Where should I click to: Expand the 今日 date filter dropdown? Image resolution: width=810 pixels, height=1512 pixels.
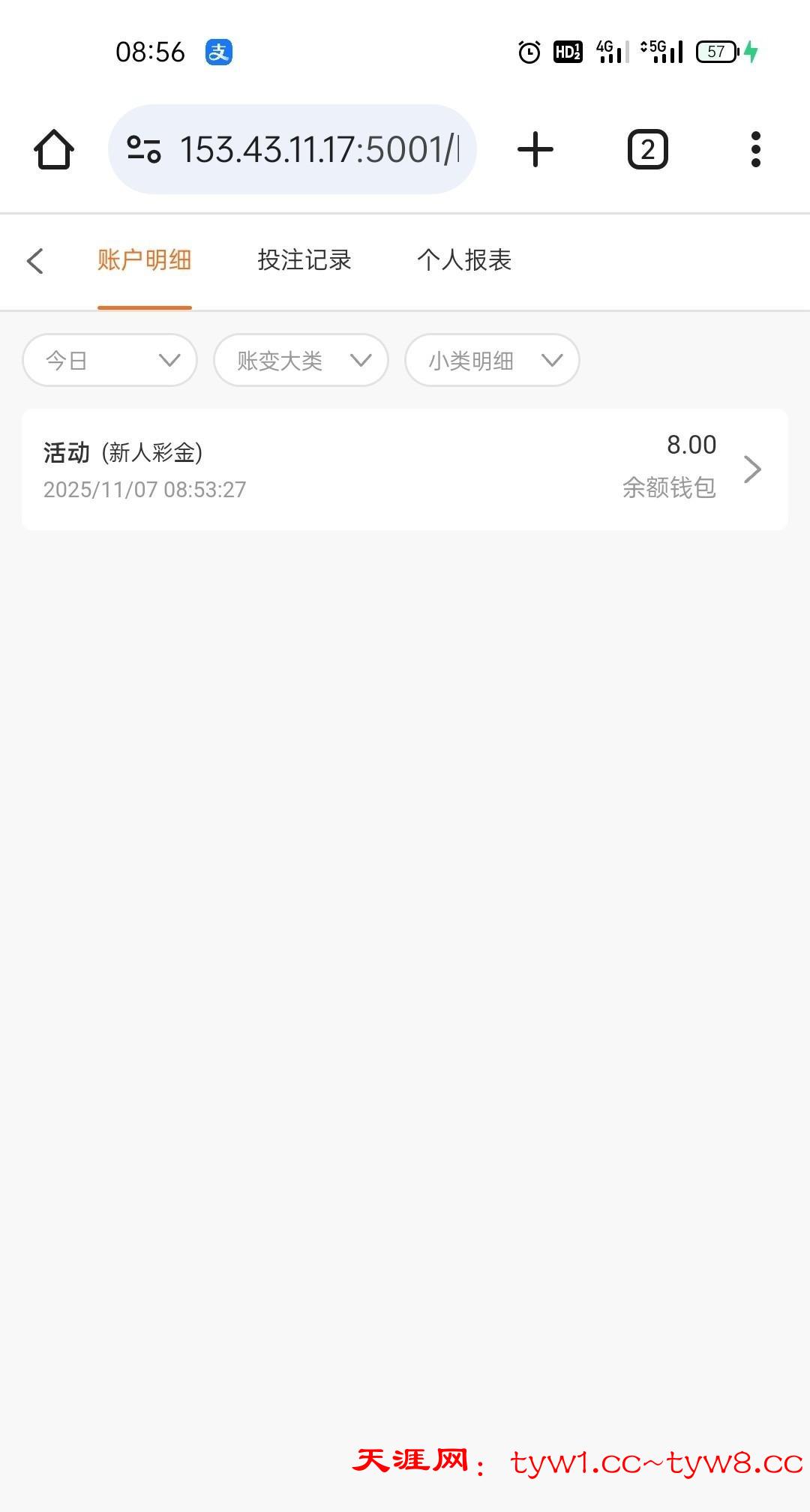(110, 361)
